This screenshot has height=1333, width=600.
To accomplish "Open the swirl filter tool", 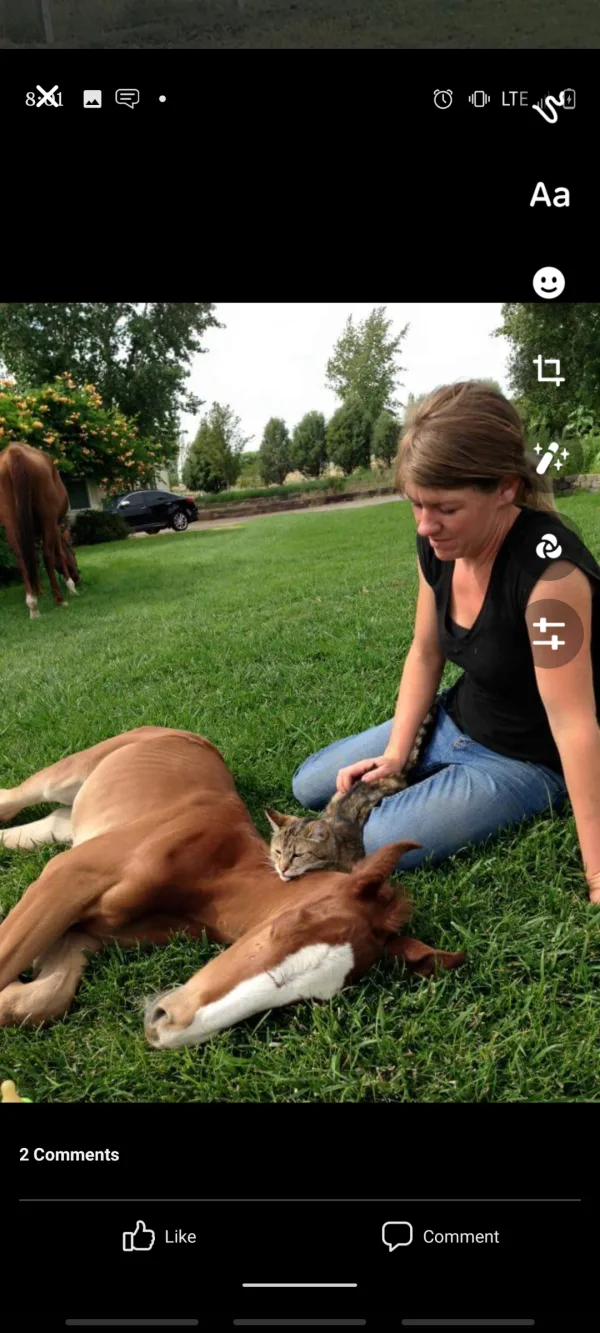I will (x=548, y=546).
